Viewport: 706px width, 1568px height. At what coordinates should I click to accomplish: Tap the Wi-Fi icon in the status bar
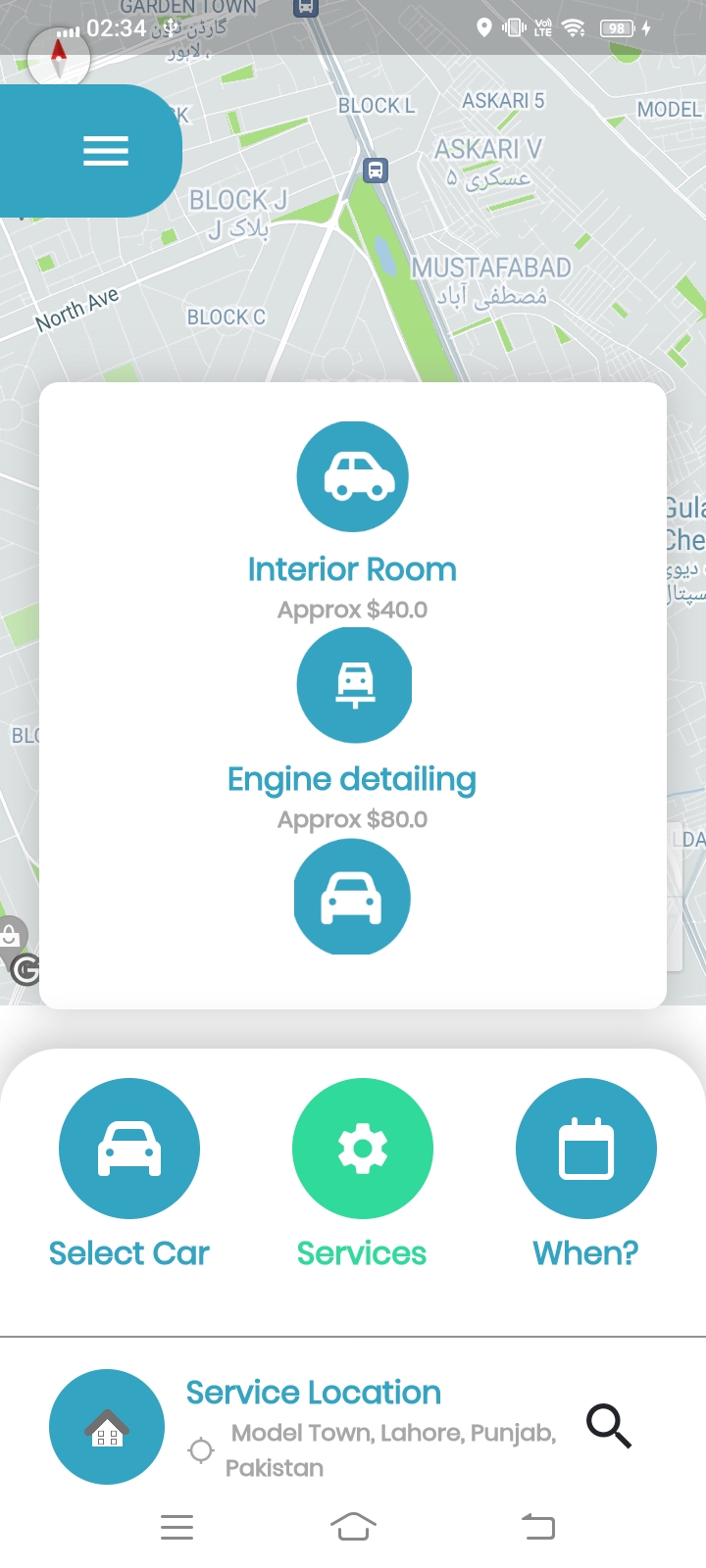tap(572, 27)
